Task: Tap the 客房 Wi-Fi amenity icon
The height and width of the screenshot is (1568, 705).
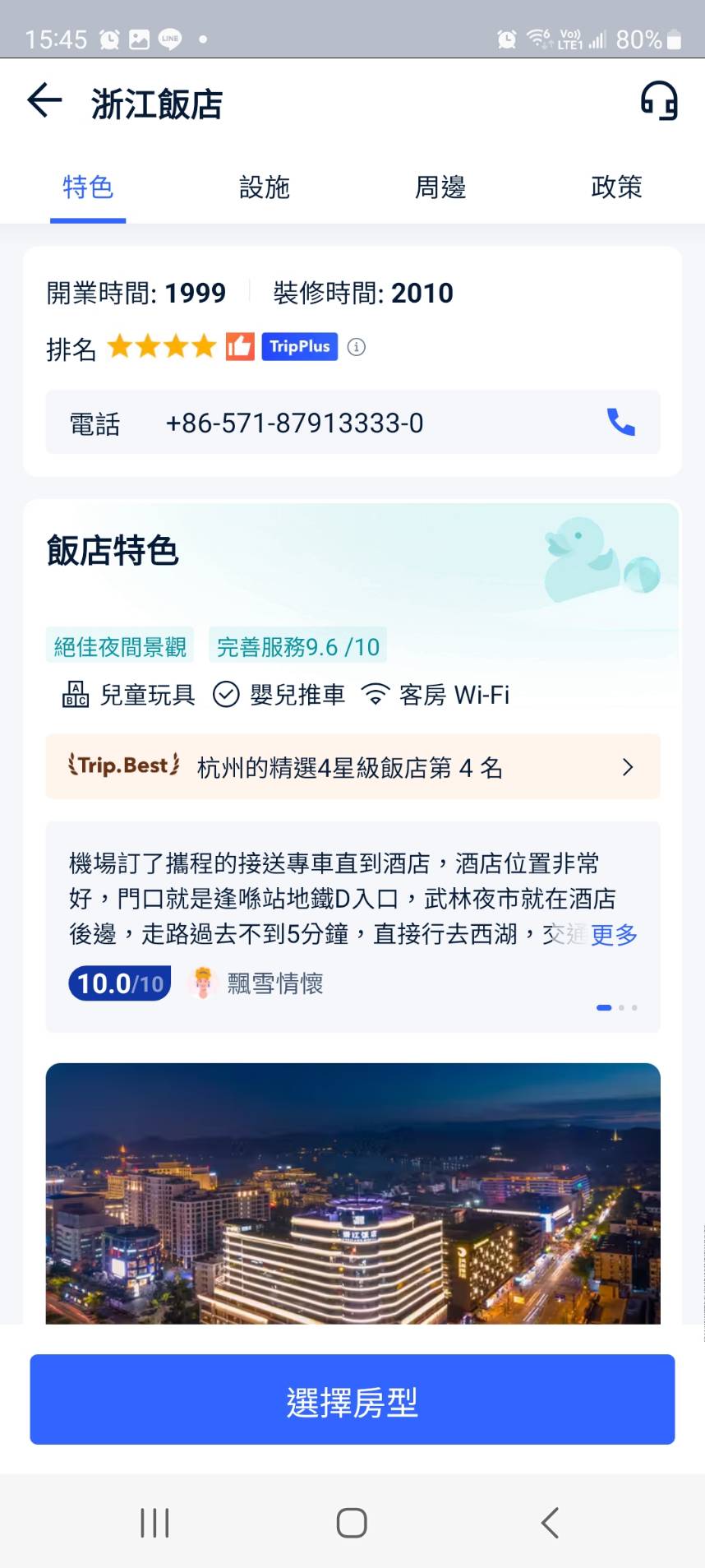Action: coord(376,693)
